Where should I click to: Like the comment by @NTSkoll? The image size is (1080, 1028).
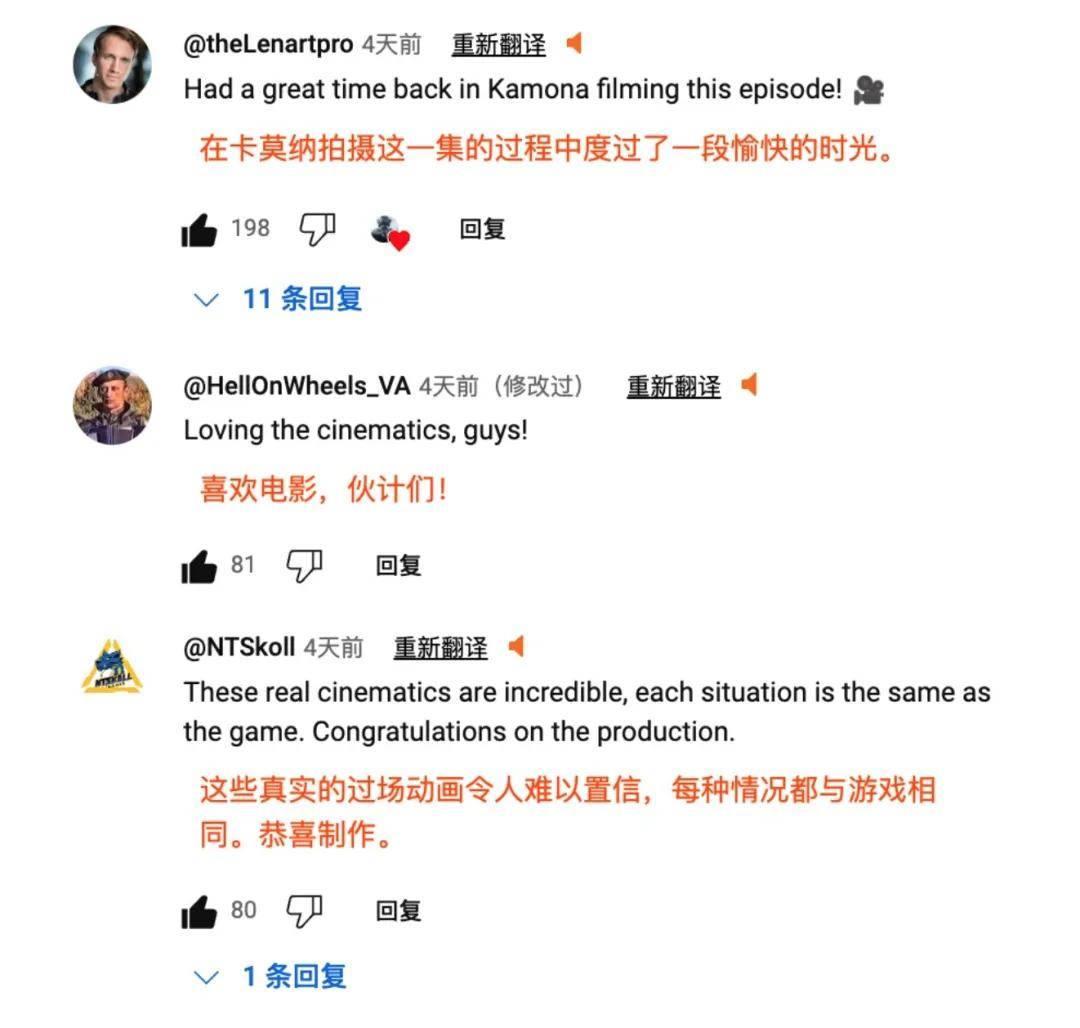tap(199, 912)
